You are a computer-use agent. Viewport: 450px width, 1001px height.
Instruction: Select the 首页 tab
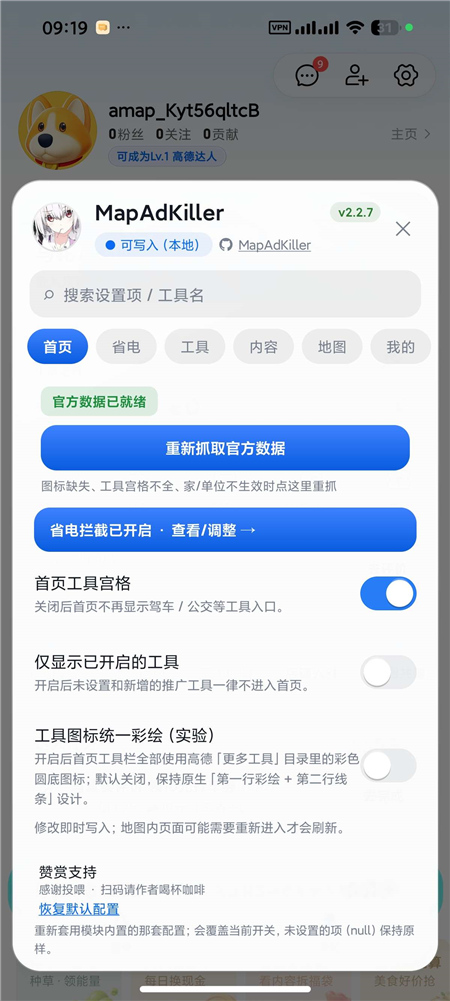[57, 347]
